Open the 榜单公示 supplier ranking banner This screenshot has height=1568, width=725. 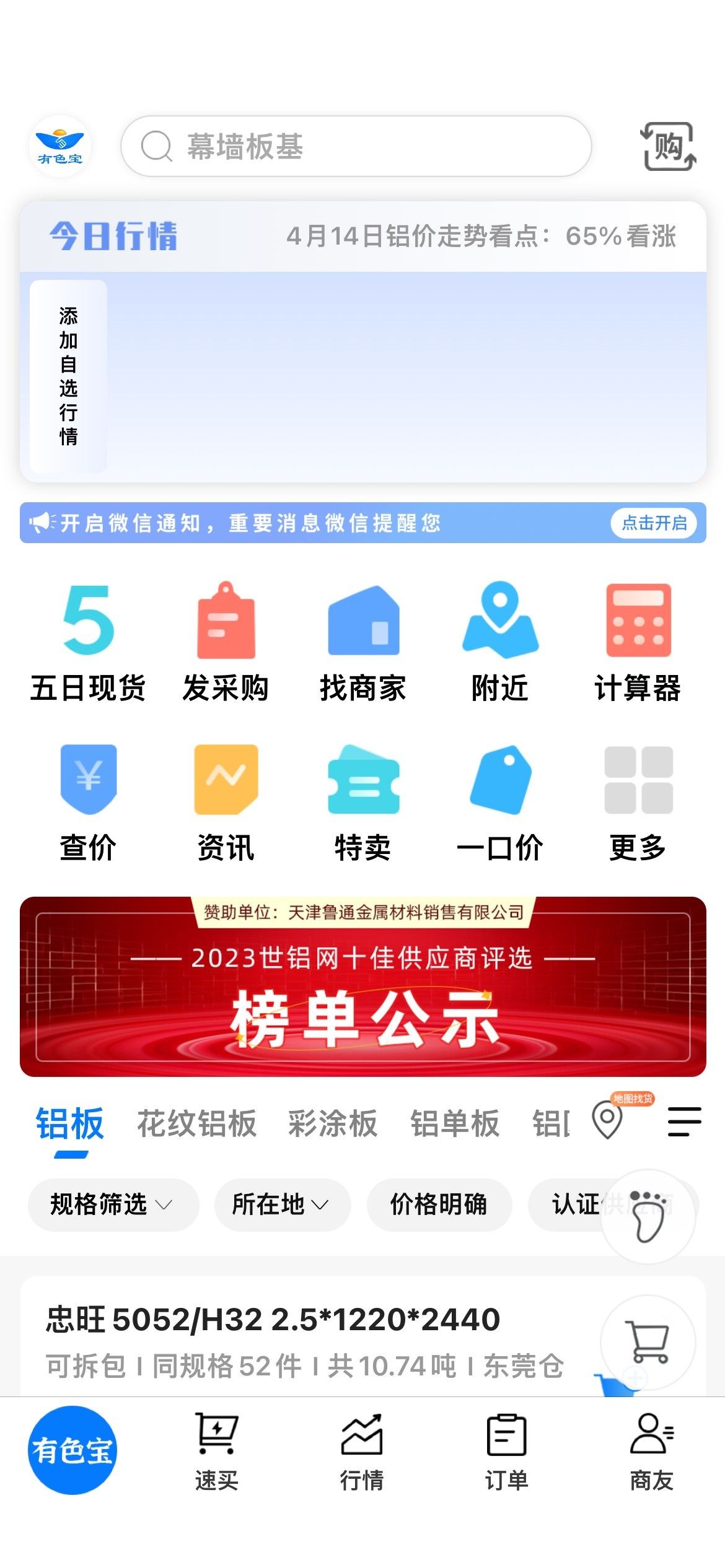click(x=363, y=987)
